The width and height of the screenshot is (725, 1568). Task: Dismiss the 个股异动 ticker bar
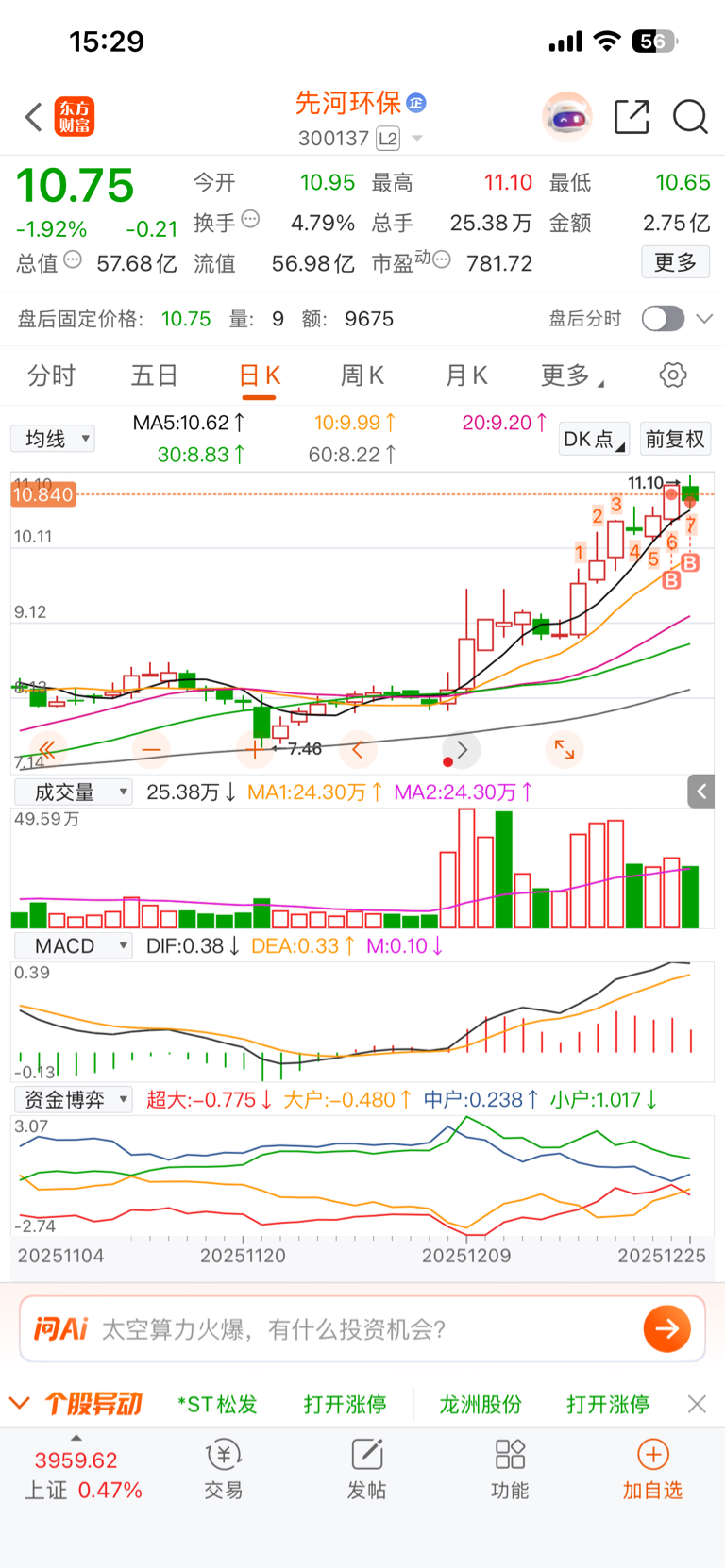click(x=697, y=1404)
